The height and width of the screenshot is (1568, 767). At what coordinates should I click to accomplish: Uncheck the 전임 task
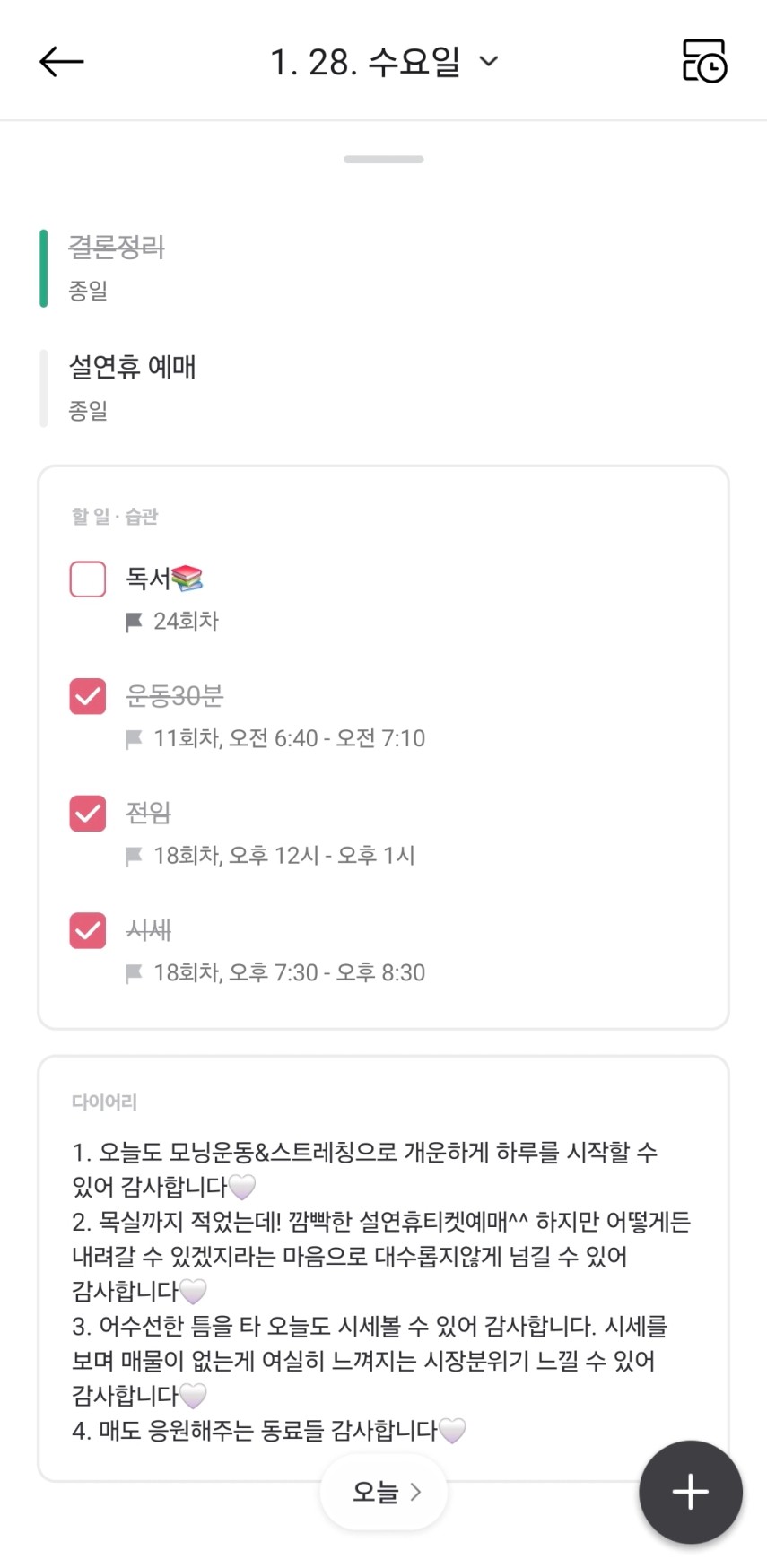pyautogui.click(x=88, y=814)
